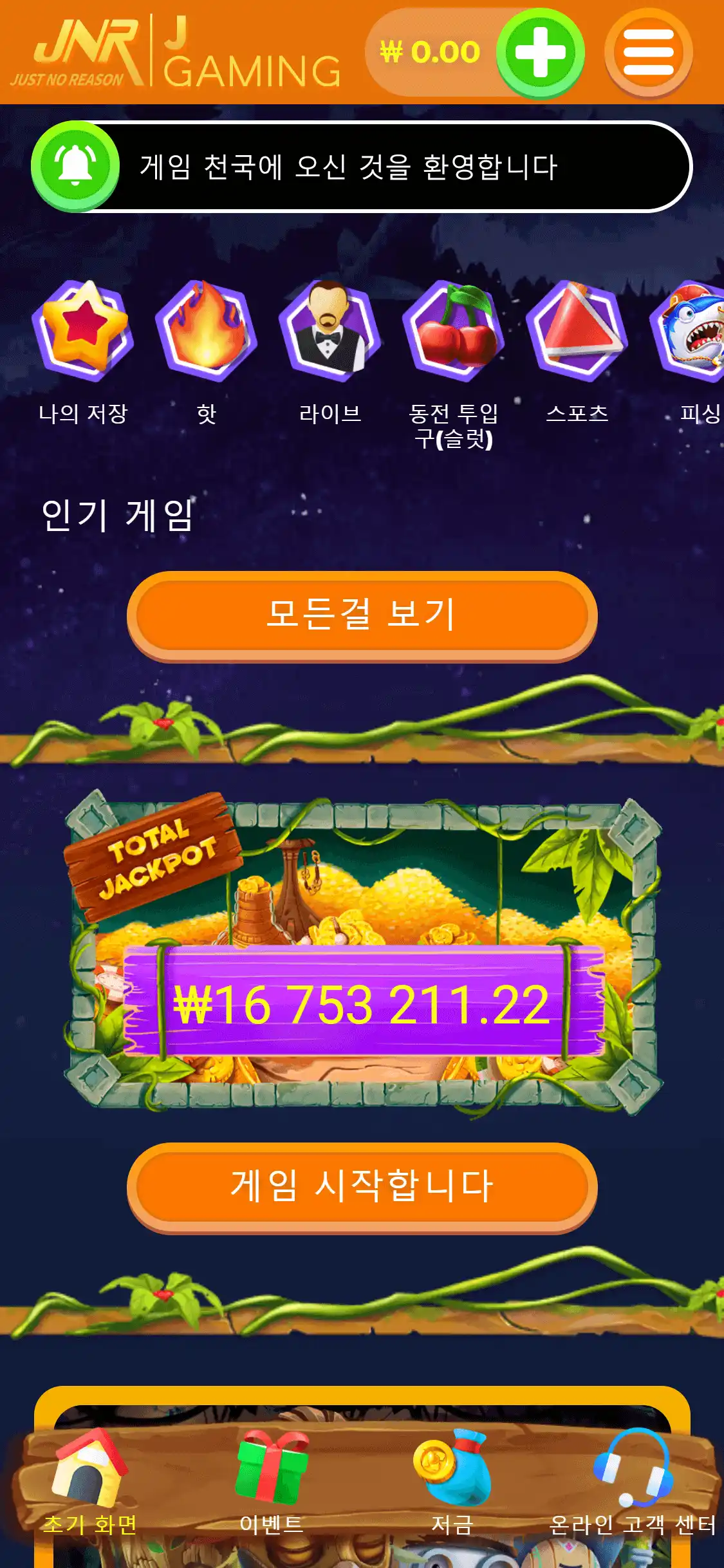This screenshot has height=1568, width=724.
Task: Tap the 게임 시작합니다 button
Action: [x=362, y=1186]
